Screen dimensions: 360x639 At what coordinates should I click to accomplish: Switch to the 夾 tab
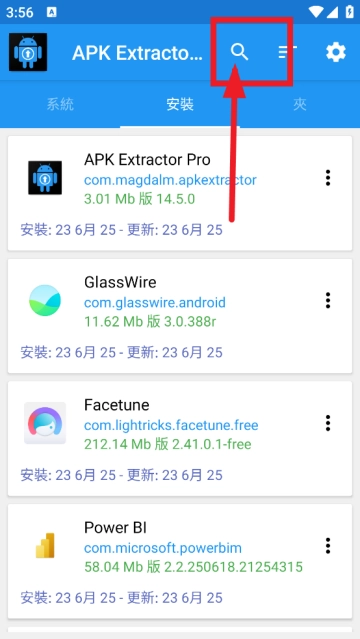(300, 105)
